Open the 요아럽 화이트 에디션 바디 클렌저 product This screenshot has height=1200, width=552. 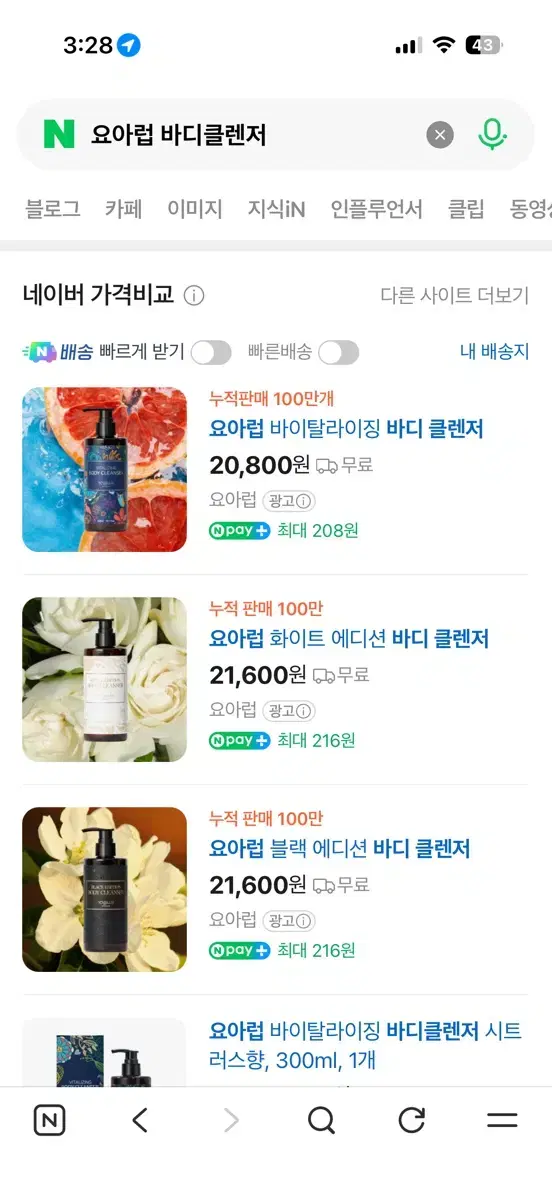(349, 639)
